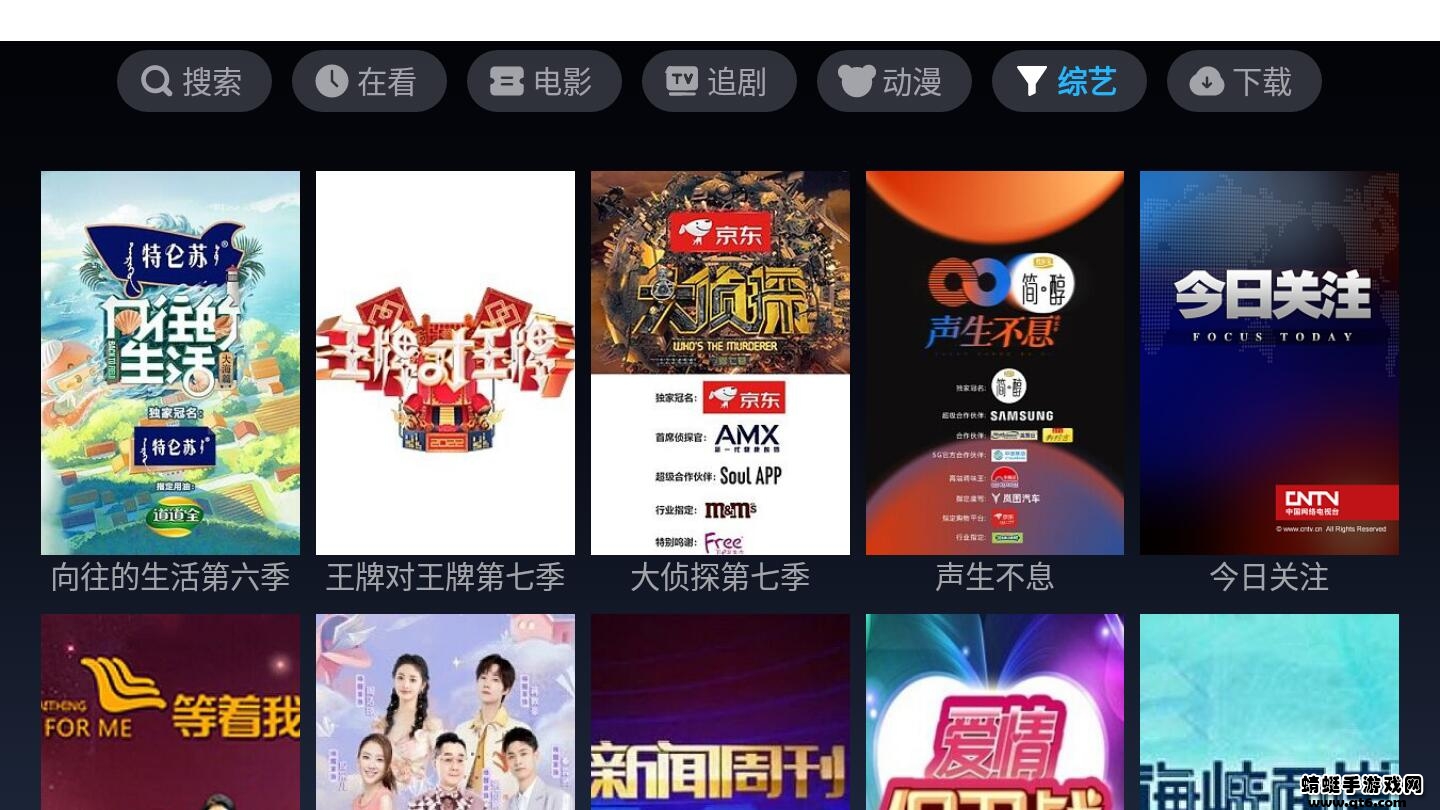Open the 新闻周刊 program poster

click(x=720, y=712)
